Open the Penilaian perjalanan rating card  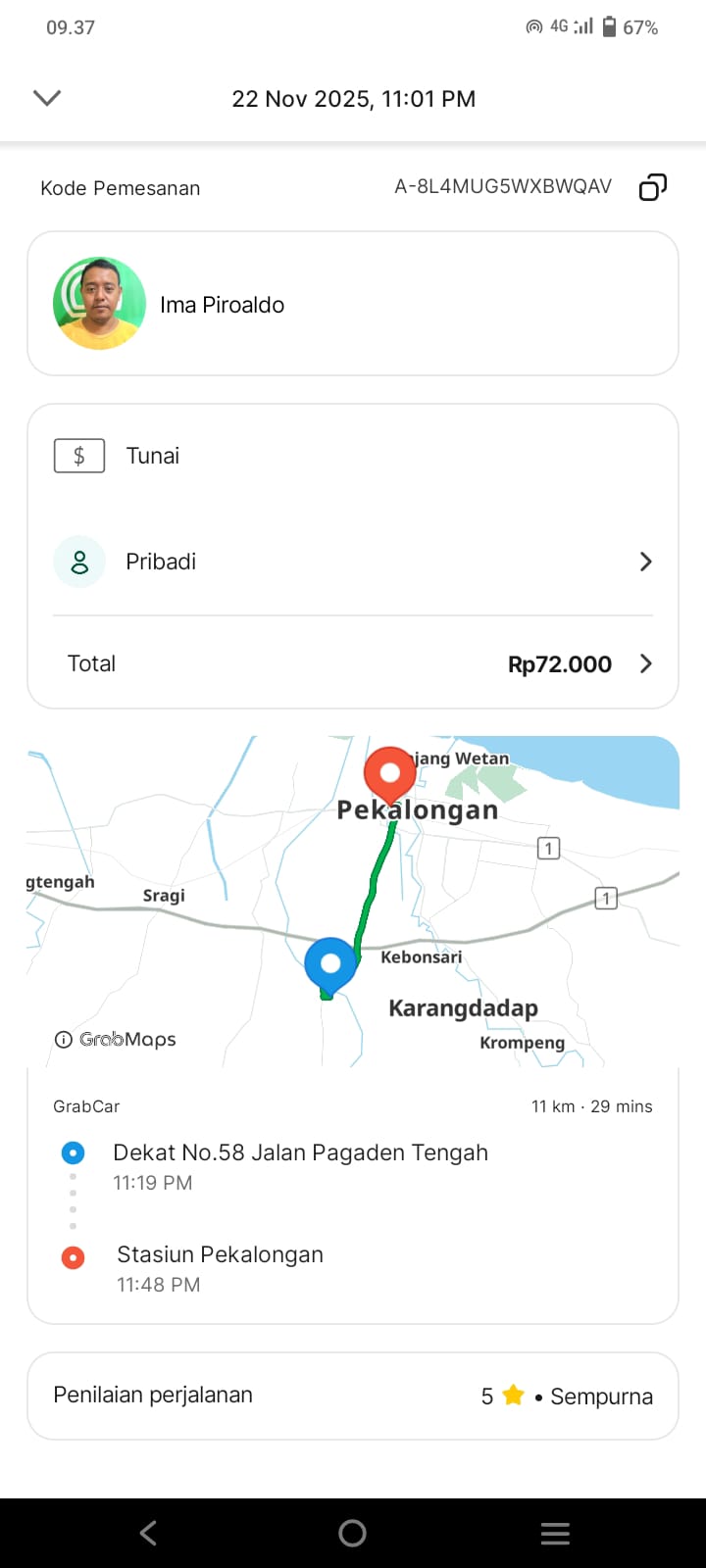[353, 1396]
